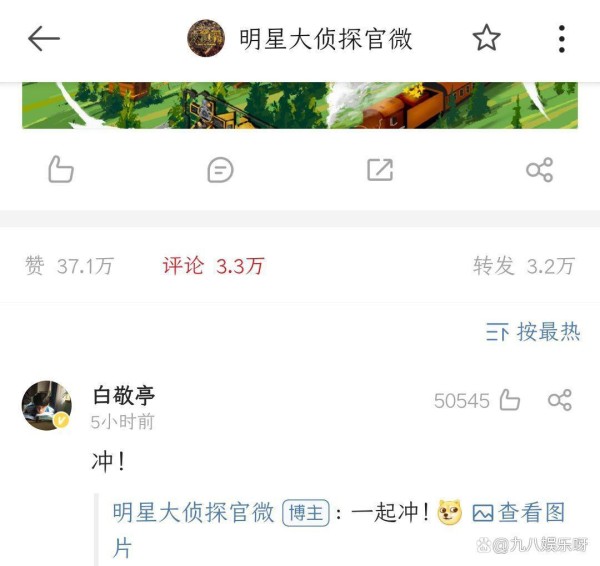Share 白敬亭's comment

tap(560, 401)
